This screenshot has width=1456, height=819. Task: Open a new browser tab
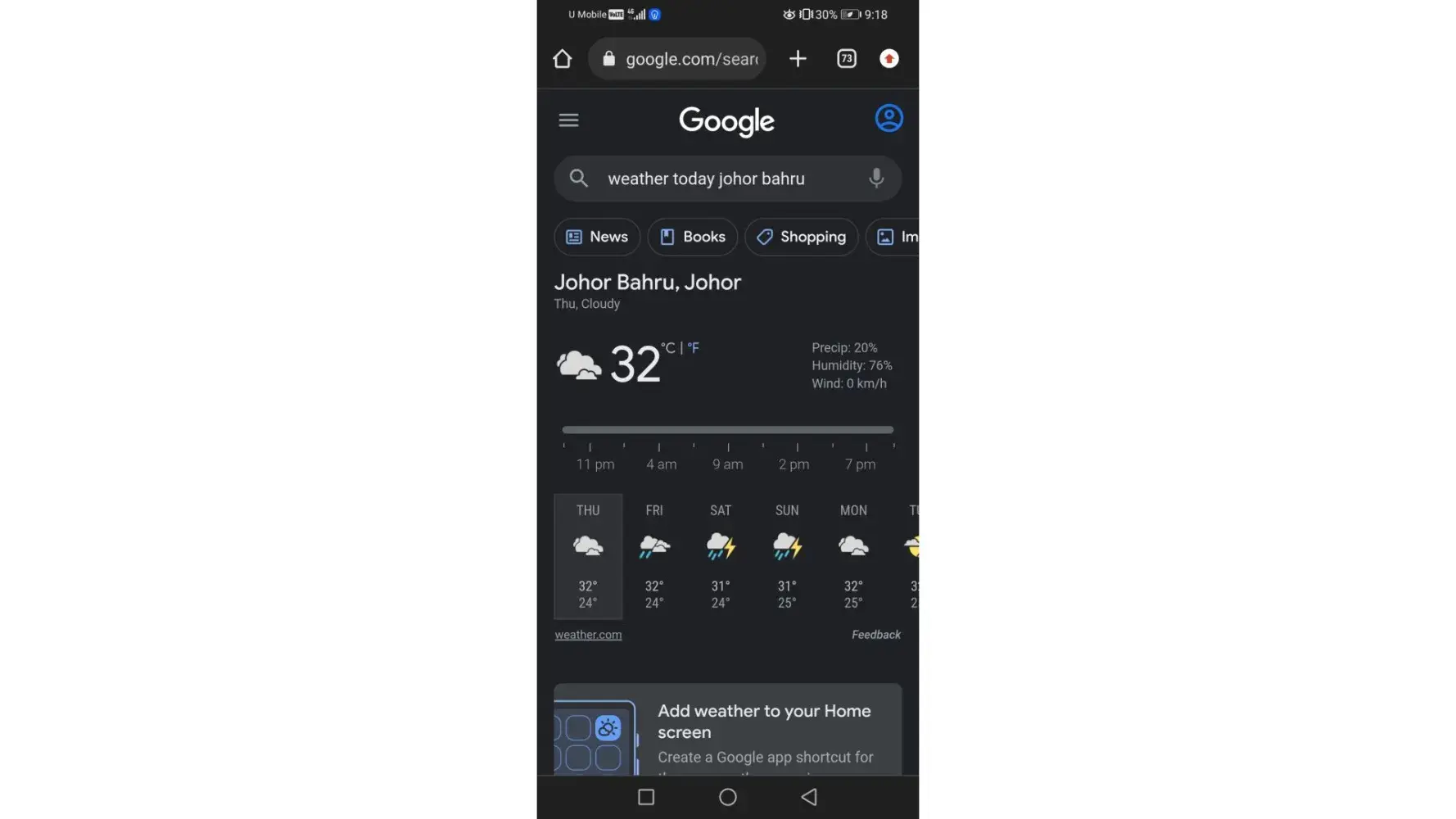[798, 59]
